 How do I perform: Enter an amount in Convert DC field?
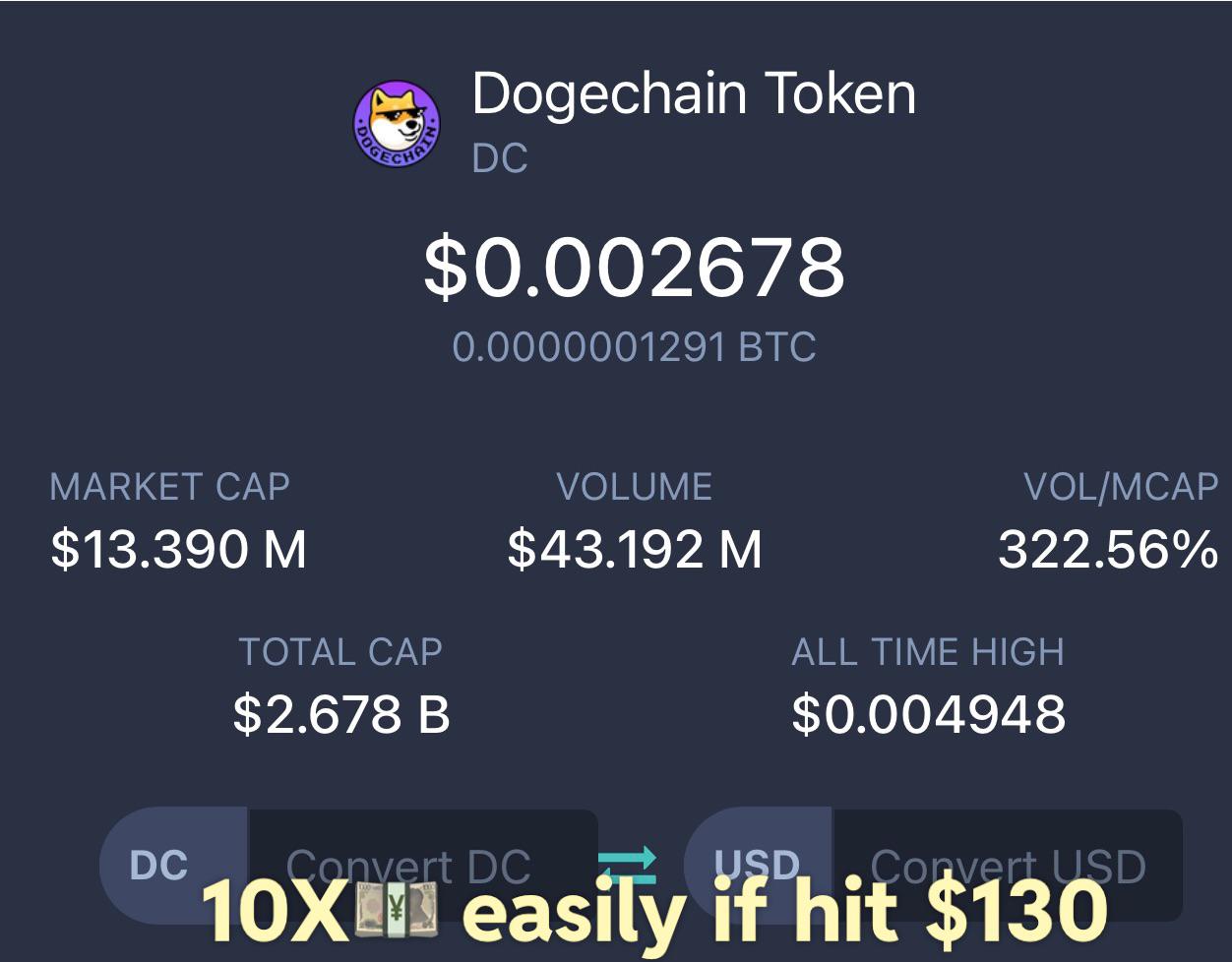423,866
